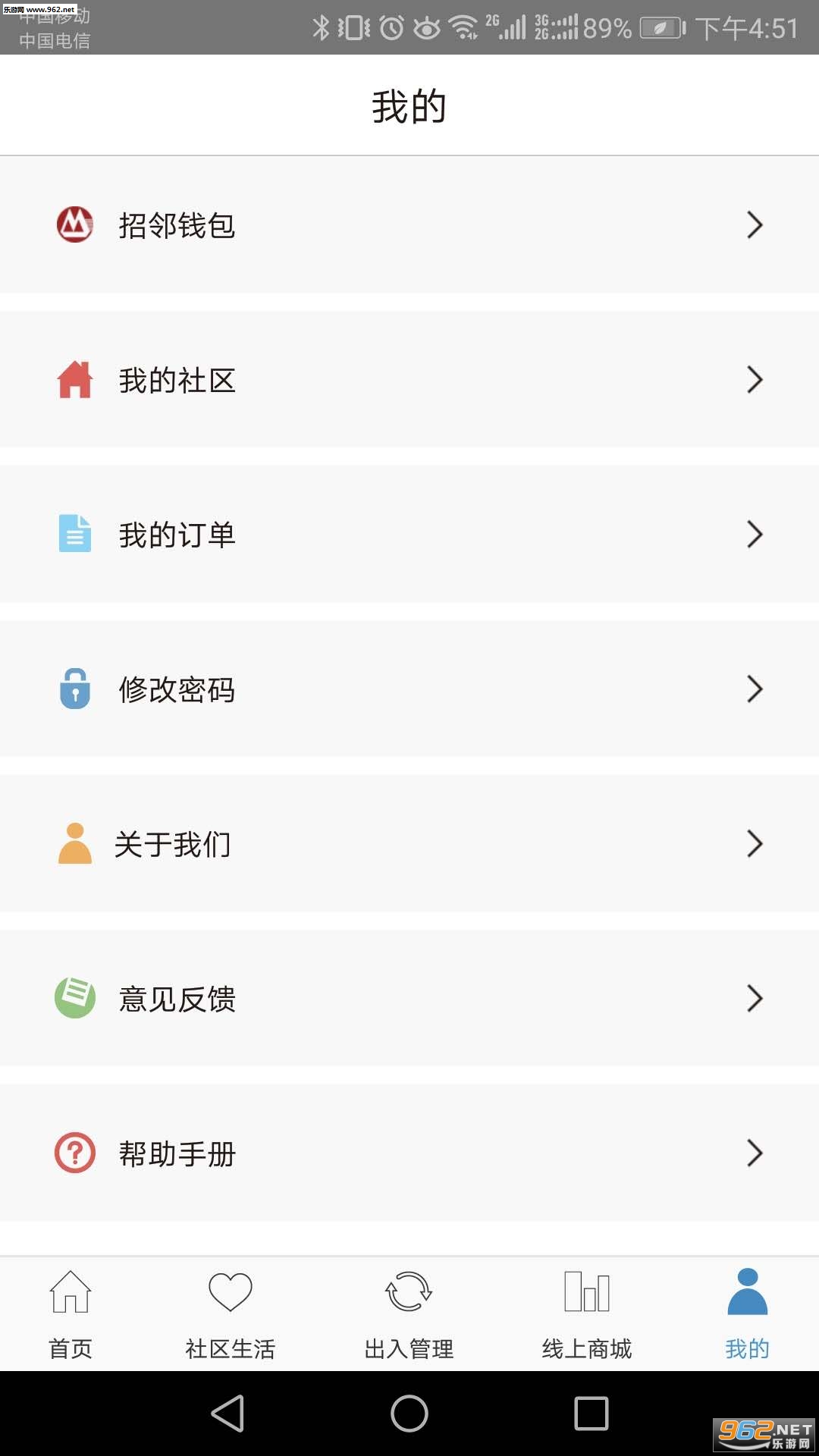Open 意见反馈 (feedback)

tap(409, 999)
